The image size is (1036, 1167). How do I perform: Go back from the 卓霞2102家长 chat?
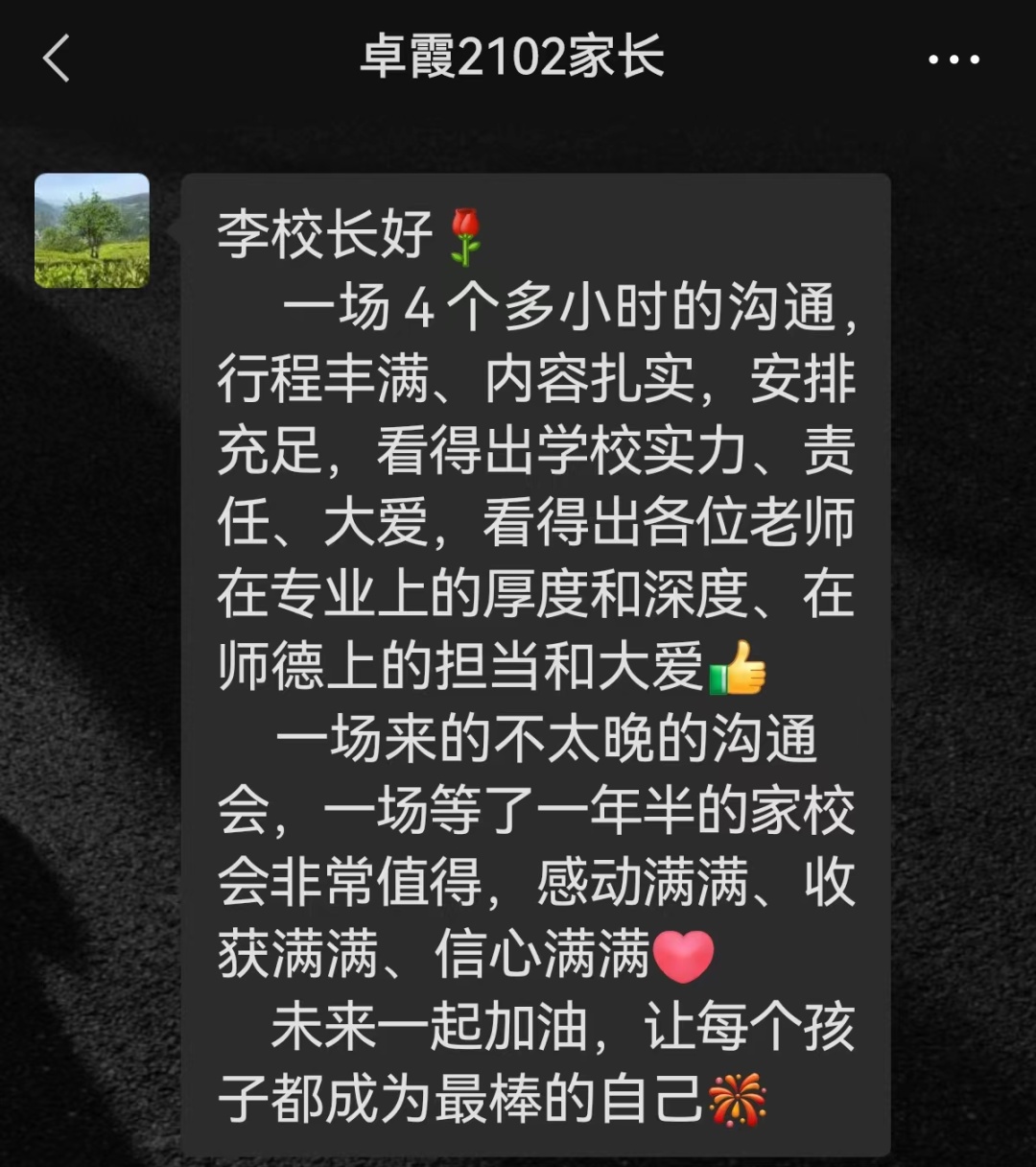[57, 59]
